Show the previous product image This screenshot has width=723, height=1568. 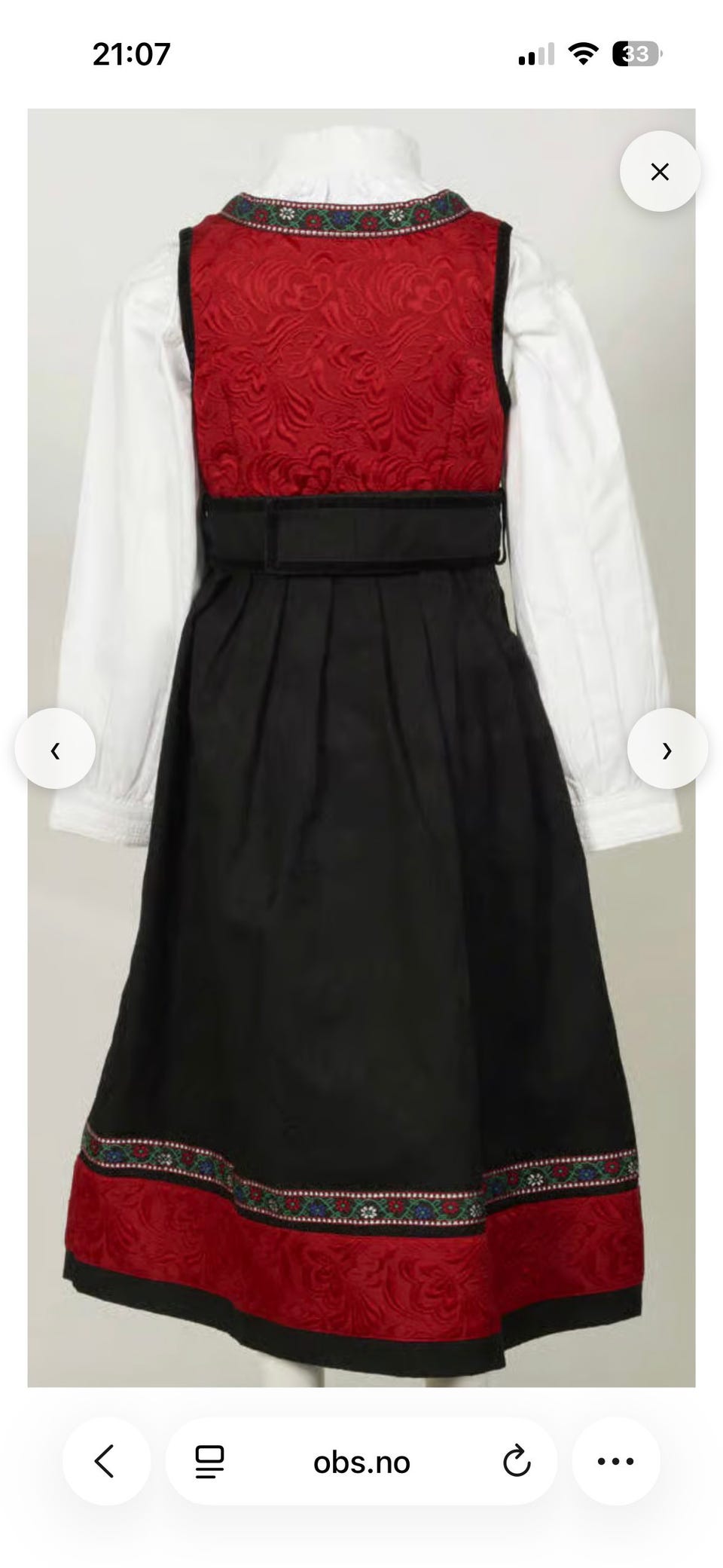click(x=55, y=749)
